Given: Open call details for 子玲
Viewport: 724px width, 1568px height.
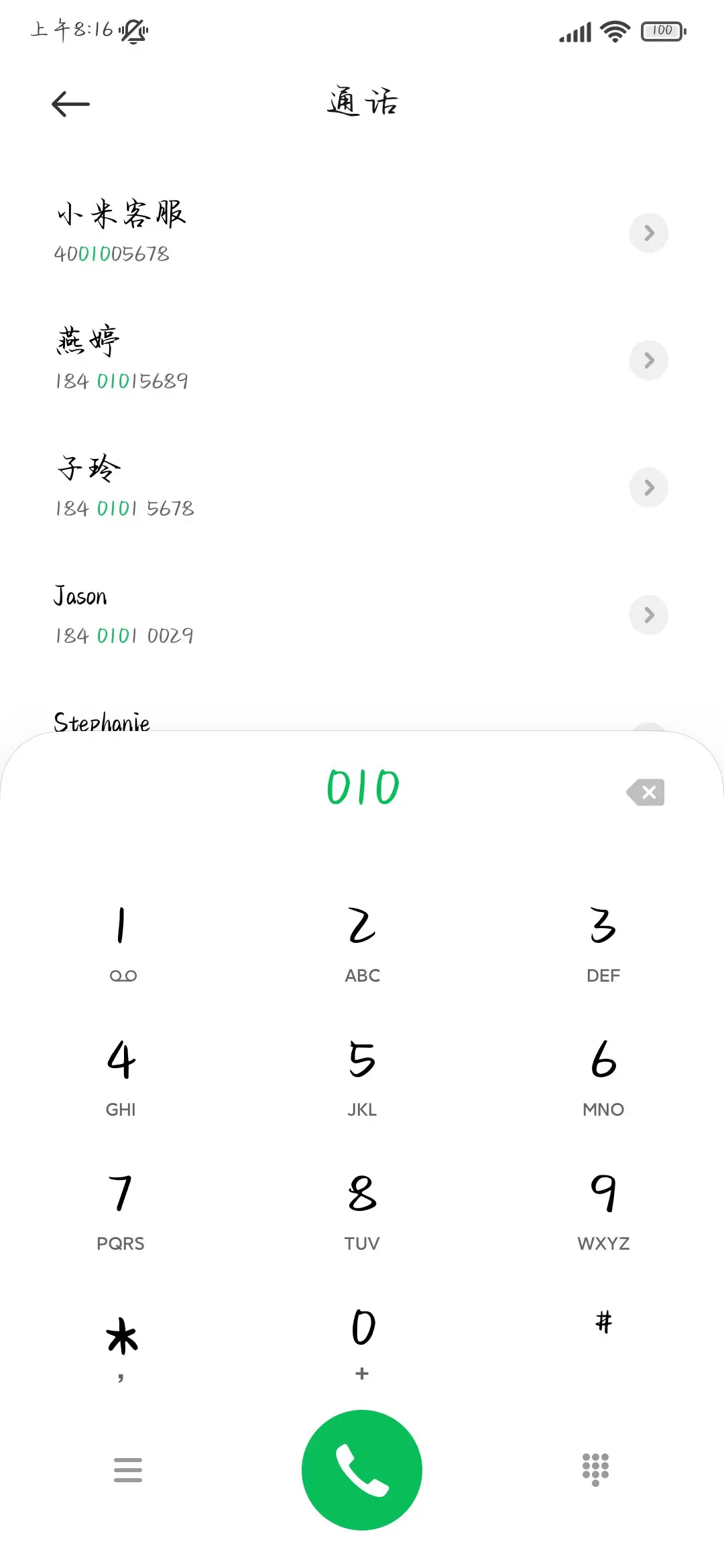Looking at the screenshot, I should tap(648, 488).
